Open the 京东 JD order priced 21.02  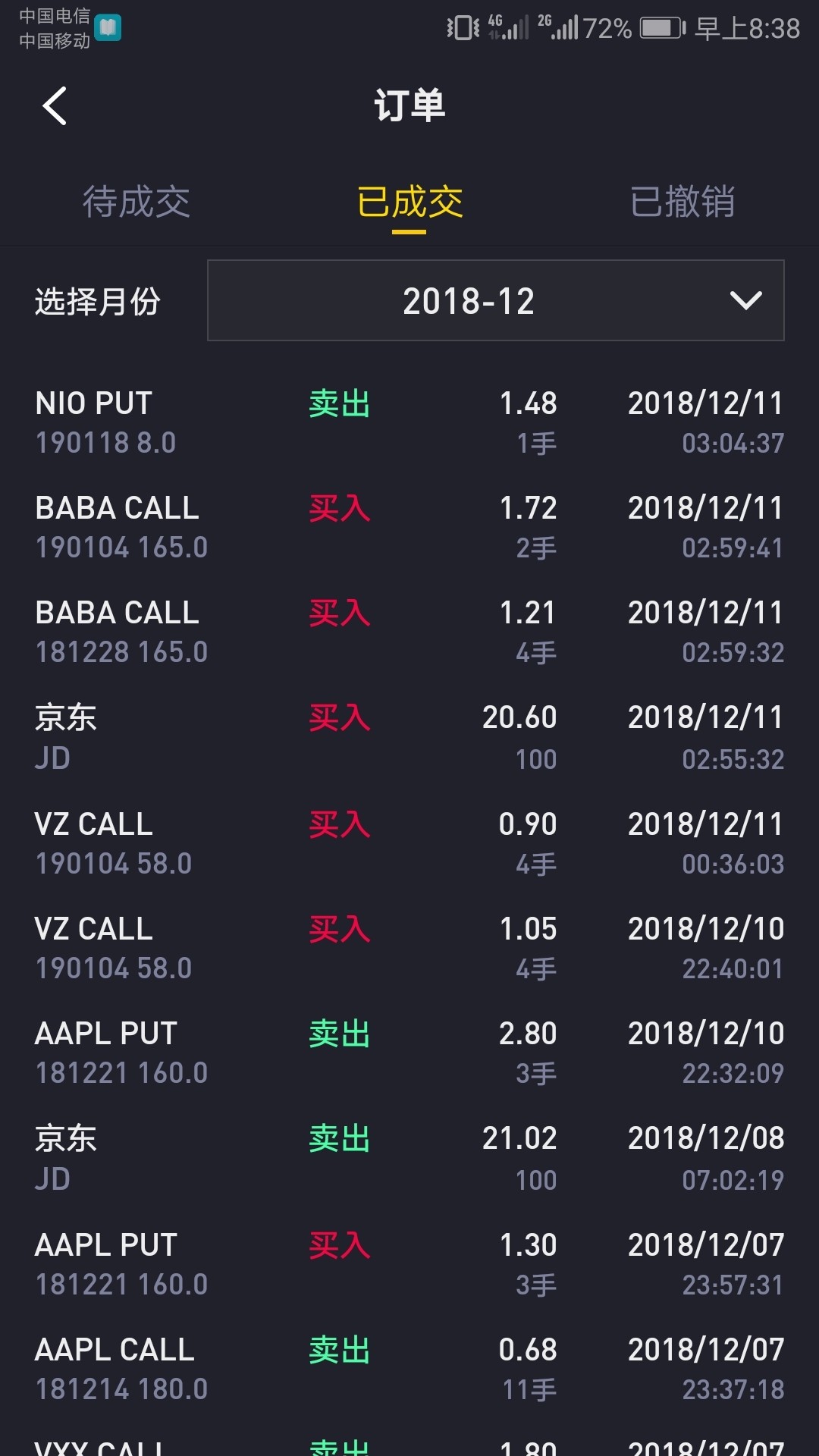point(409,1158)
